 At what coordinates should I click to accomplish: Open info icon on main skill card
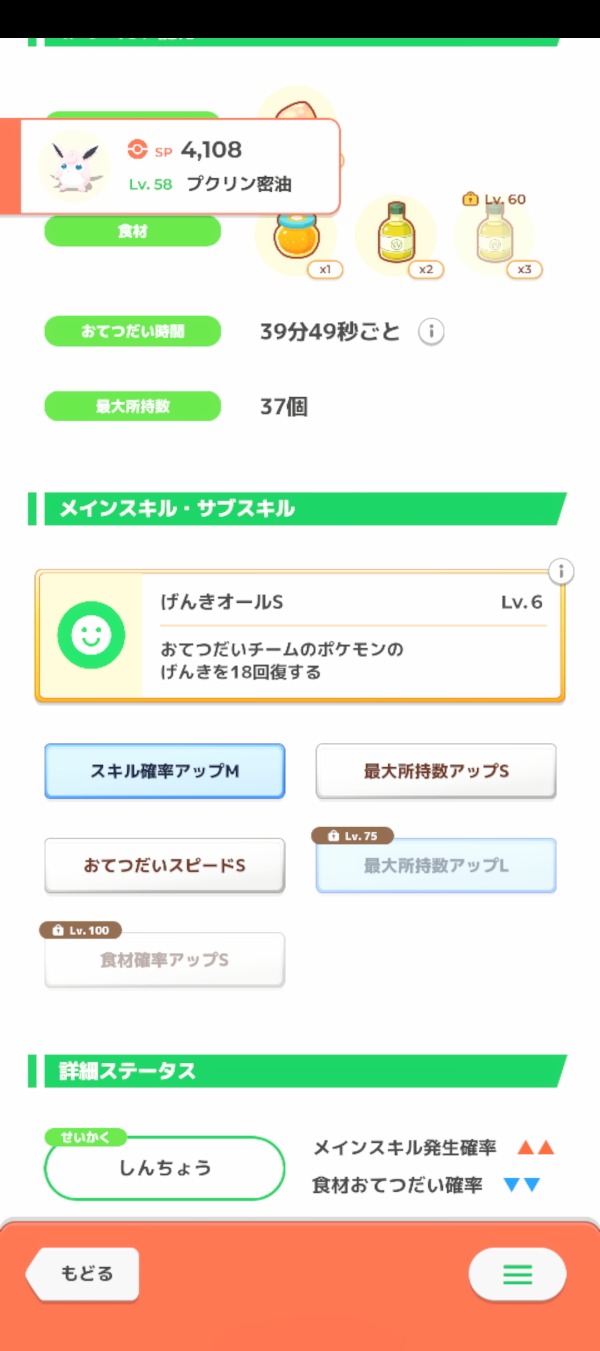561,571
